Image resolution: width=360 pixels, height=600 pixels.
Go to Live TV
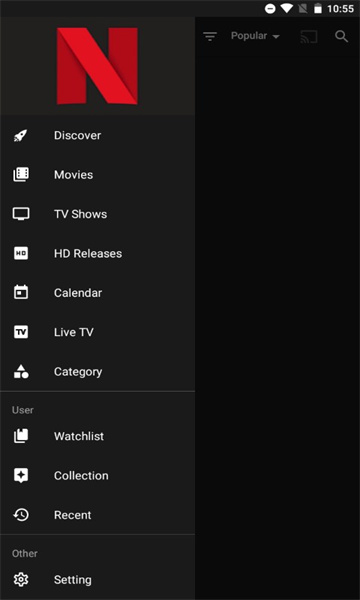pyautogui.click(x=98, y=333)
